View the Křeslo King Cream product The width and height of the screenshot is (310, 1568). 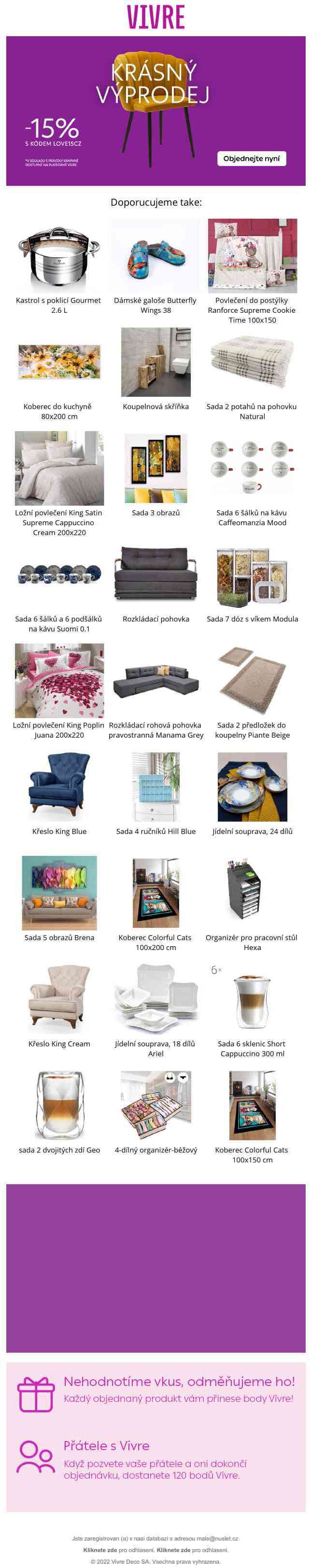59,999
